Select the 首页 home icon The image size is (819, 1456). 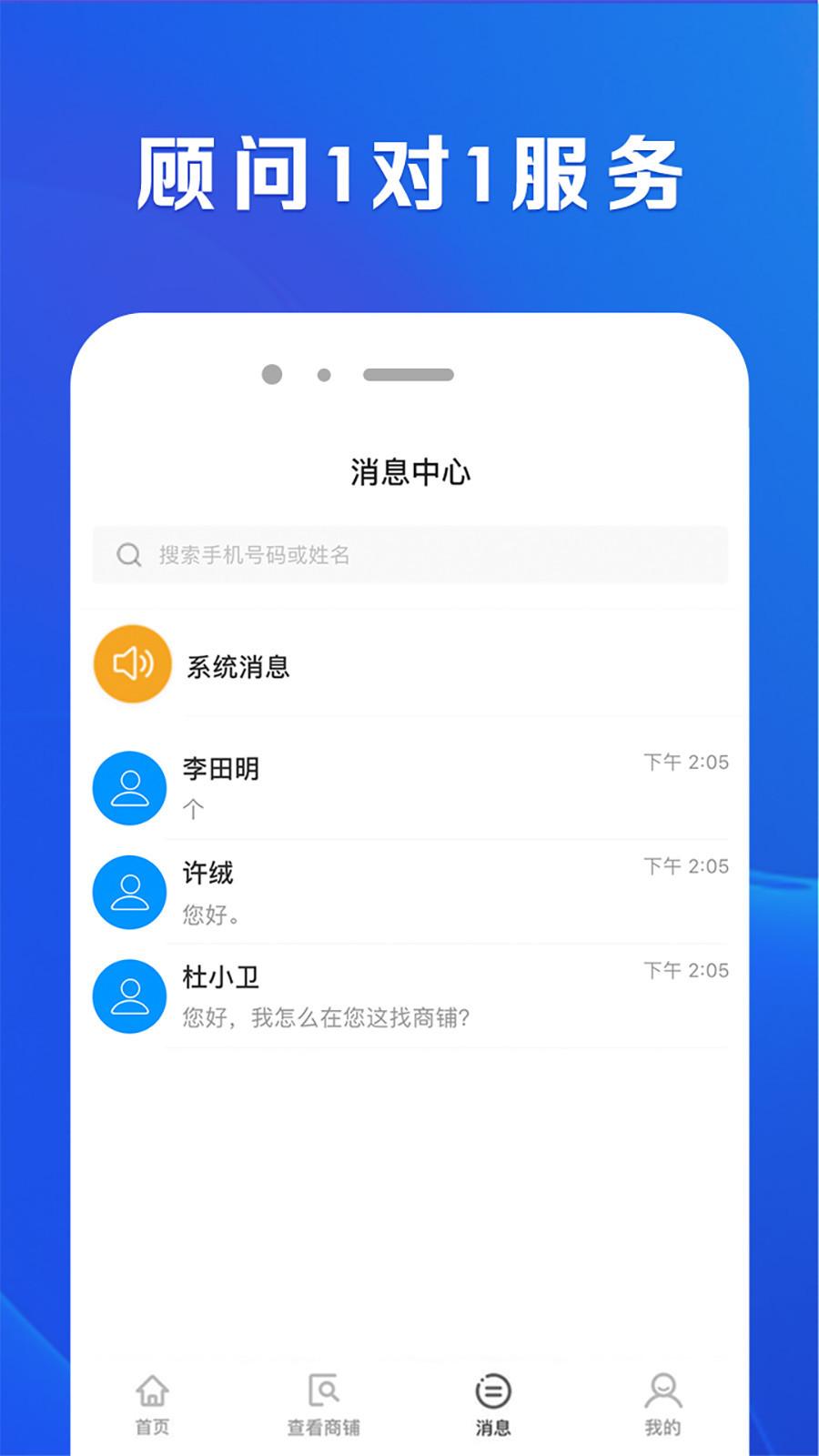click(x=151, y=1390)
